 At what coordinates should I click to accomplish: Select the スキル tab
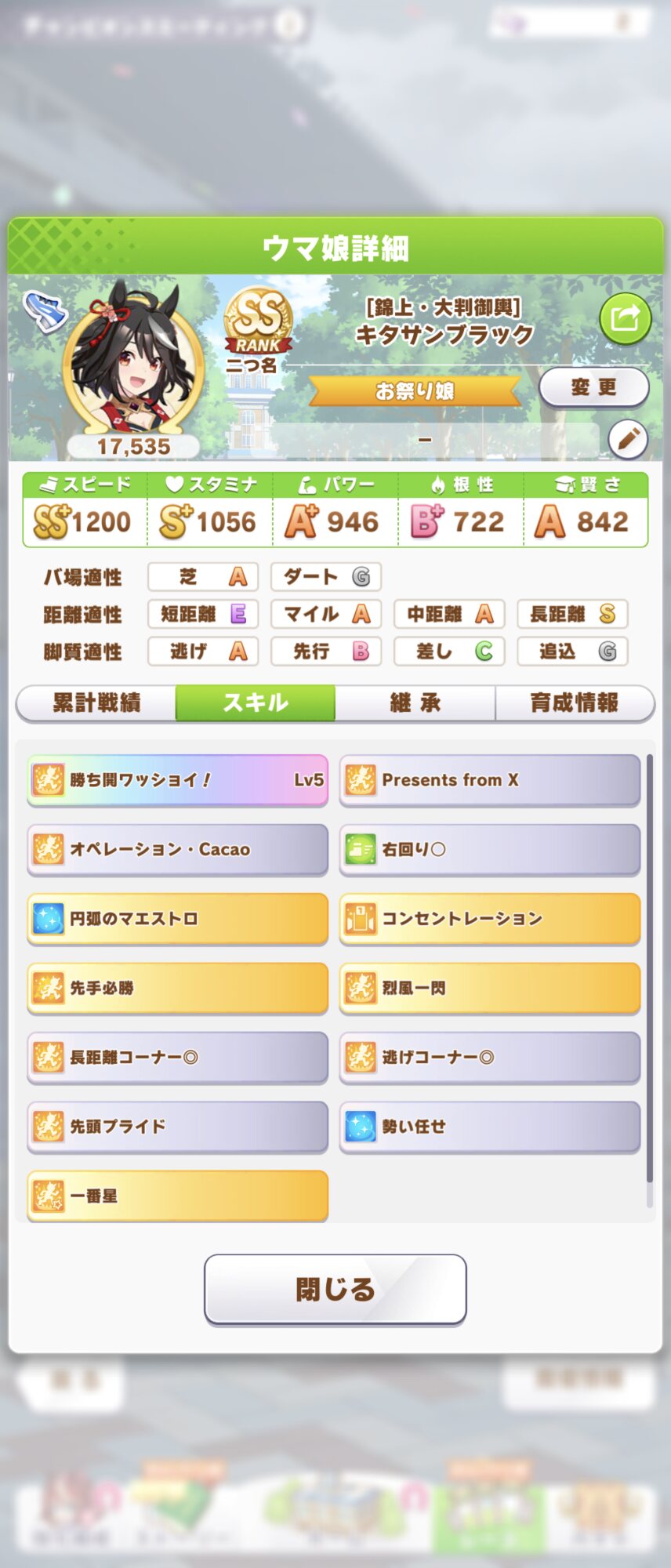(x=256, y=703)
